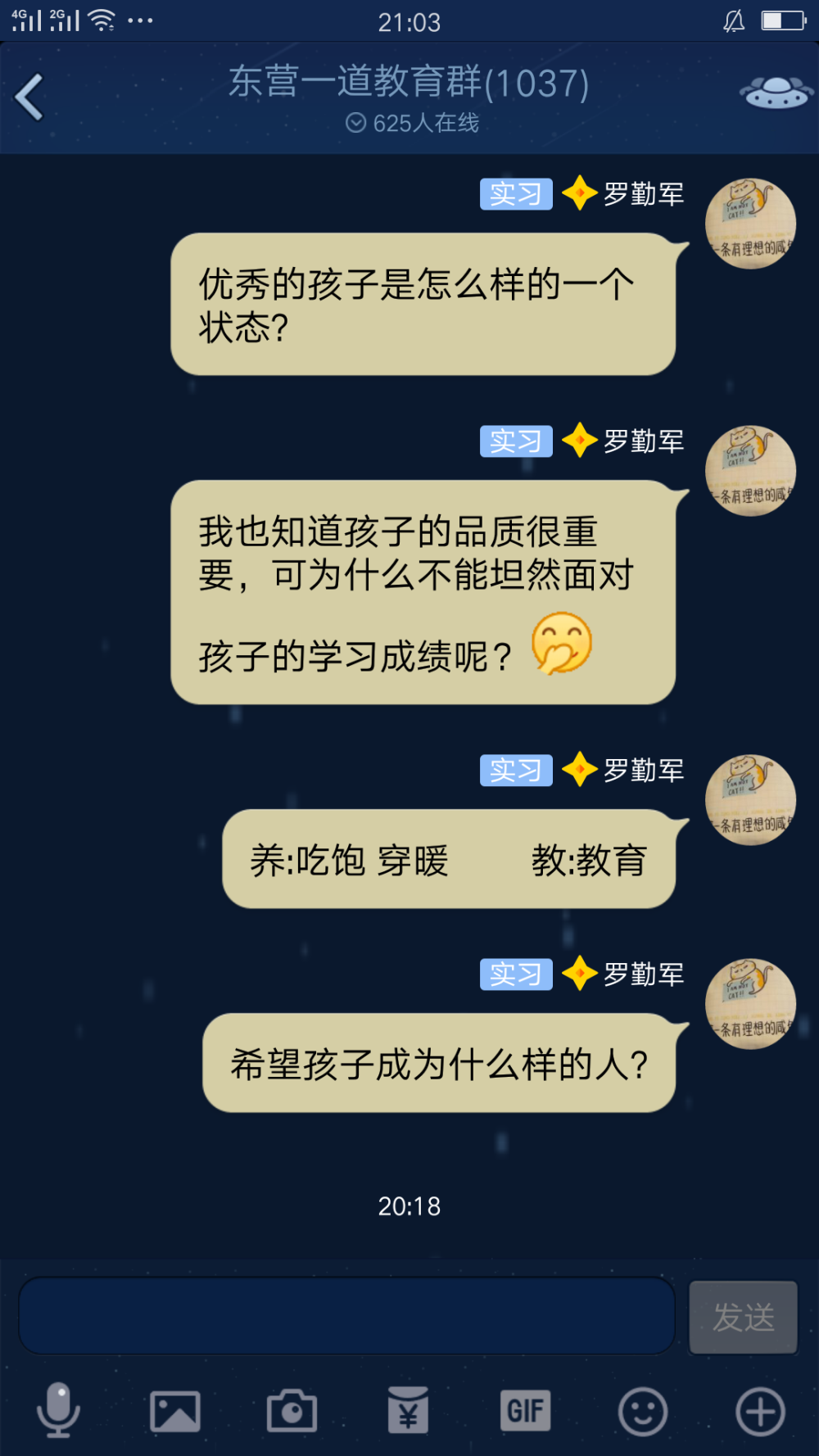
Task: Open the camera to take a photo
Action: 292,1410
